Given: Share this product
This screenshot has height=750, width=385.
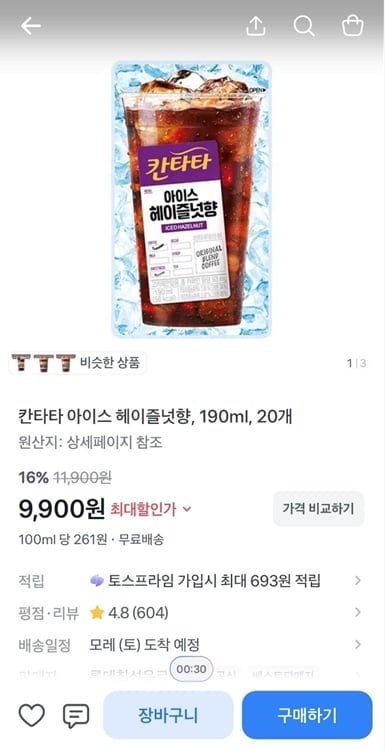Looking at the screenshot, I should [x=256, y=26].
